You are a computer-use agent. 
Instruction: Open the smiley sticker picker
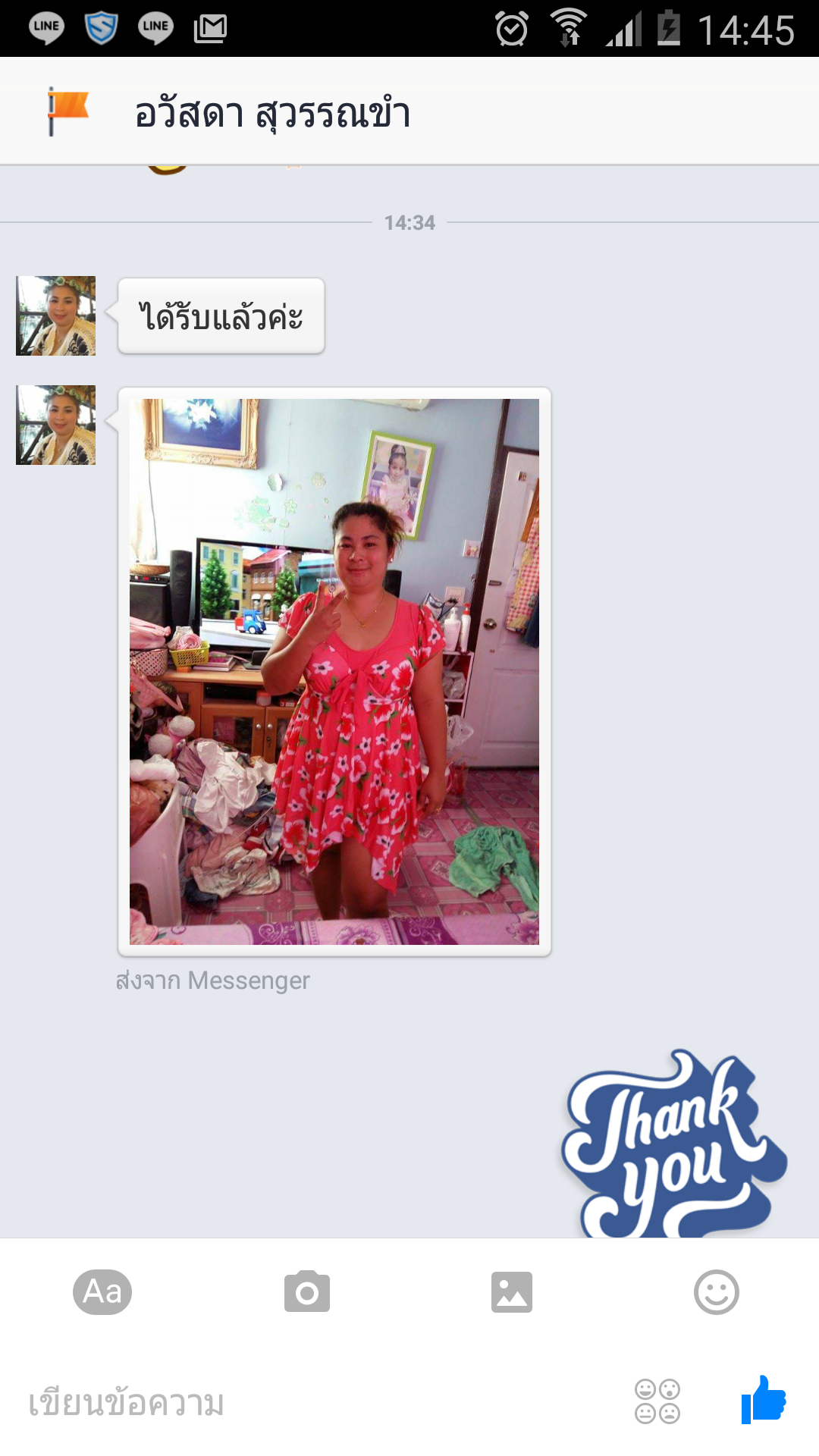click(716, 1291)
